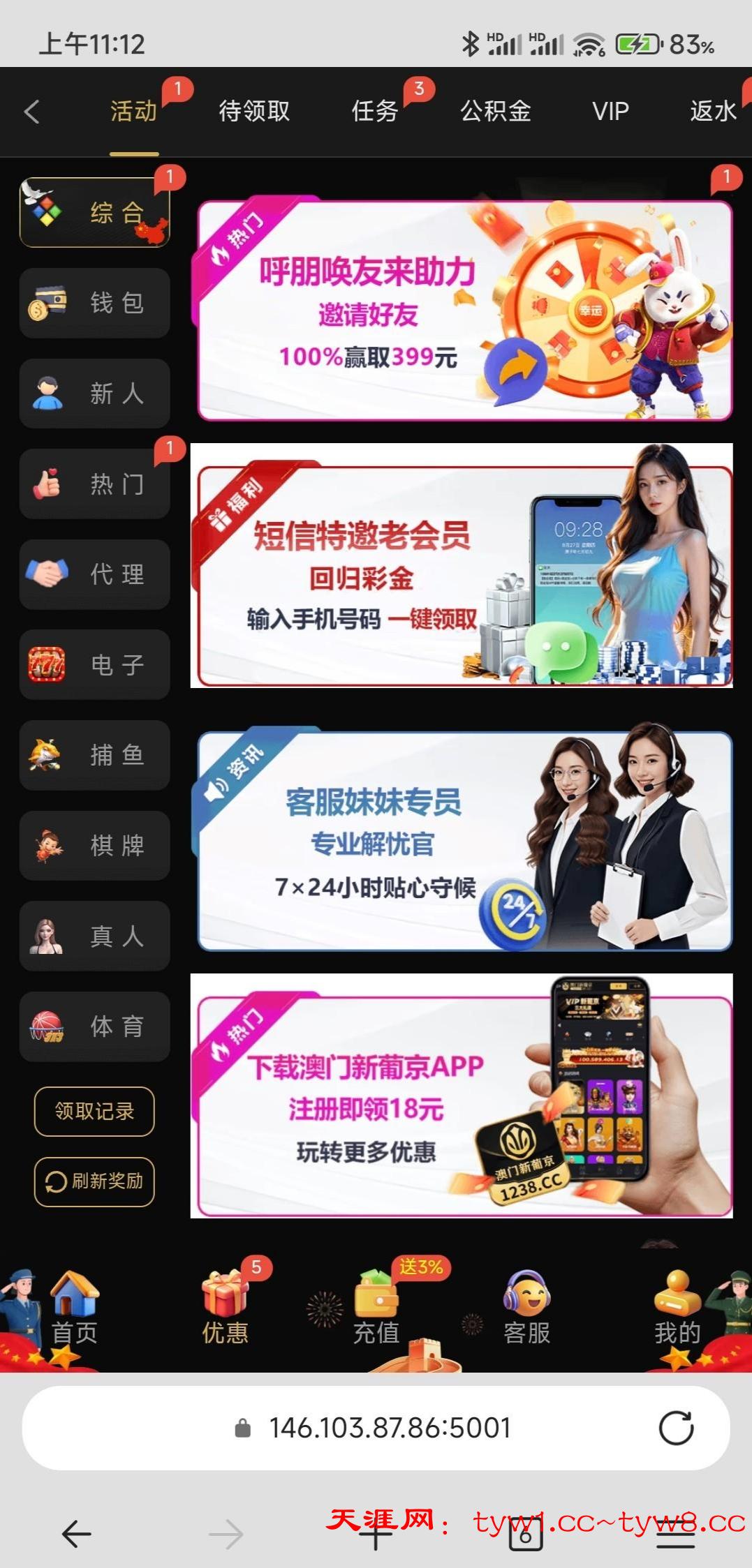Screen dimensions: 752x1568
Task: Select the 新人 category
Action: click(95, 394)
